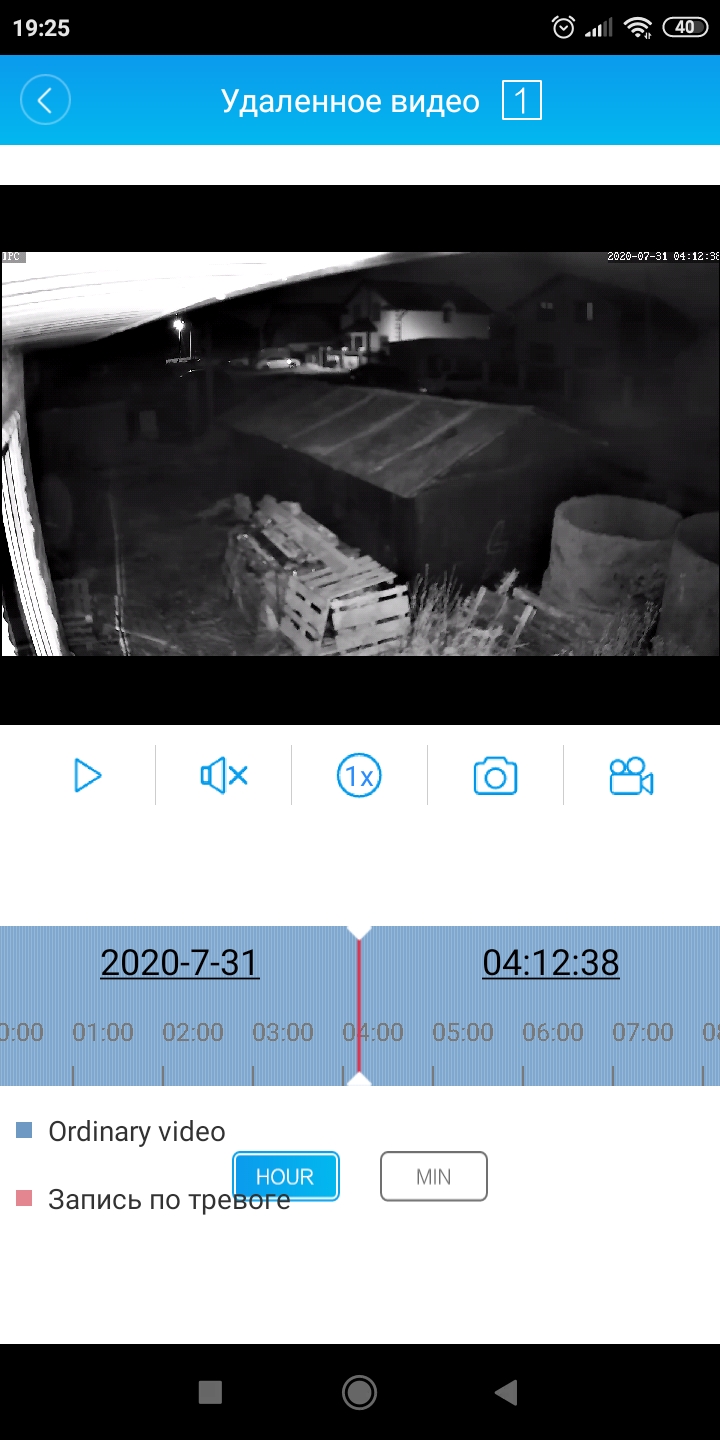Open the date picker 2020-7-31
The width and height of the screenshot is (720, 1440).
click(180, 963)
